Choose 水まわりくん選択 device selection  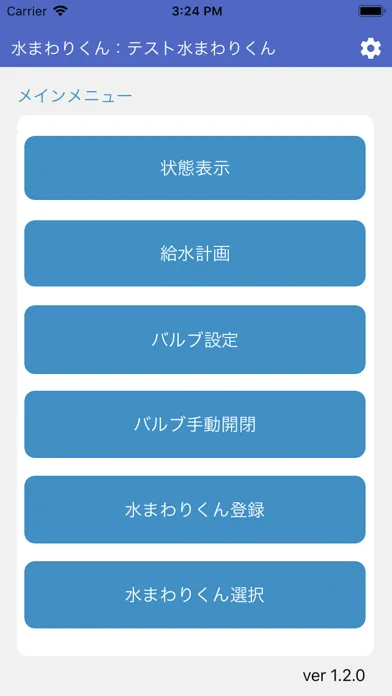195,595
